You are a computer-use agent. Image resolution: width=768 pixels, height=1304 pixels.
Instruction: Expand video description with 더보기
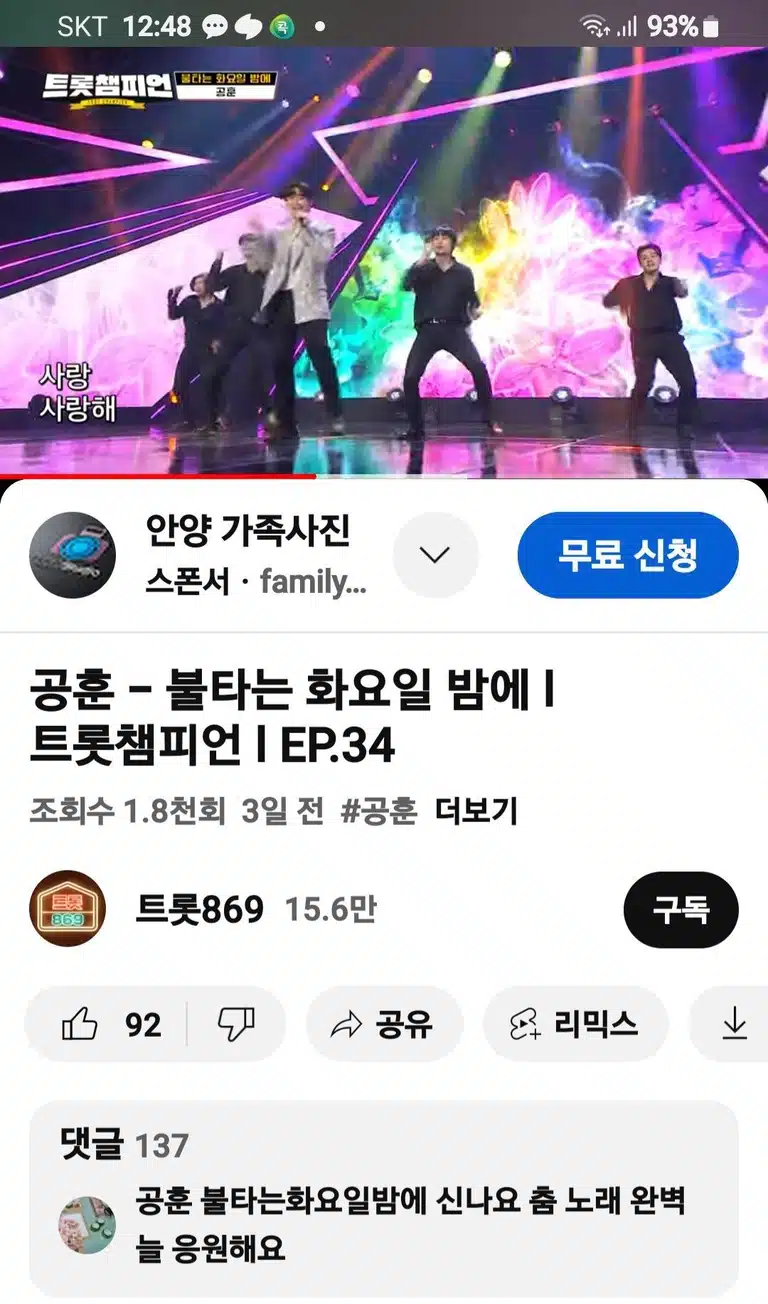[x=476, y=811]
